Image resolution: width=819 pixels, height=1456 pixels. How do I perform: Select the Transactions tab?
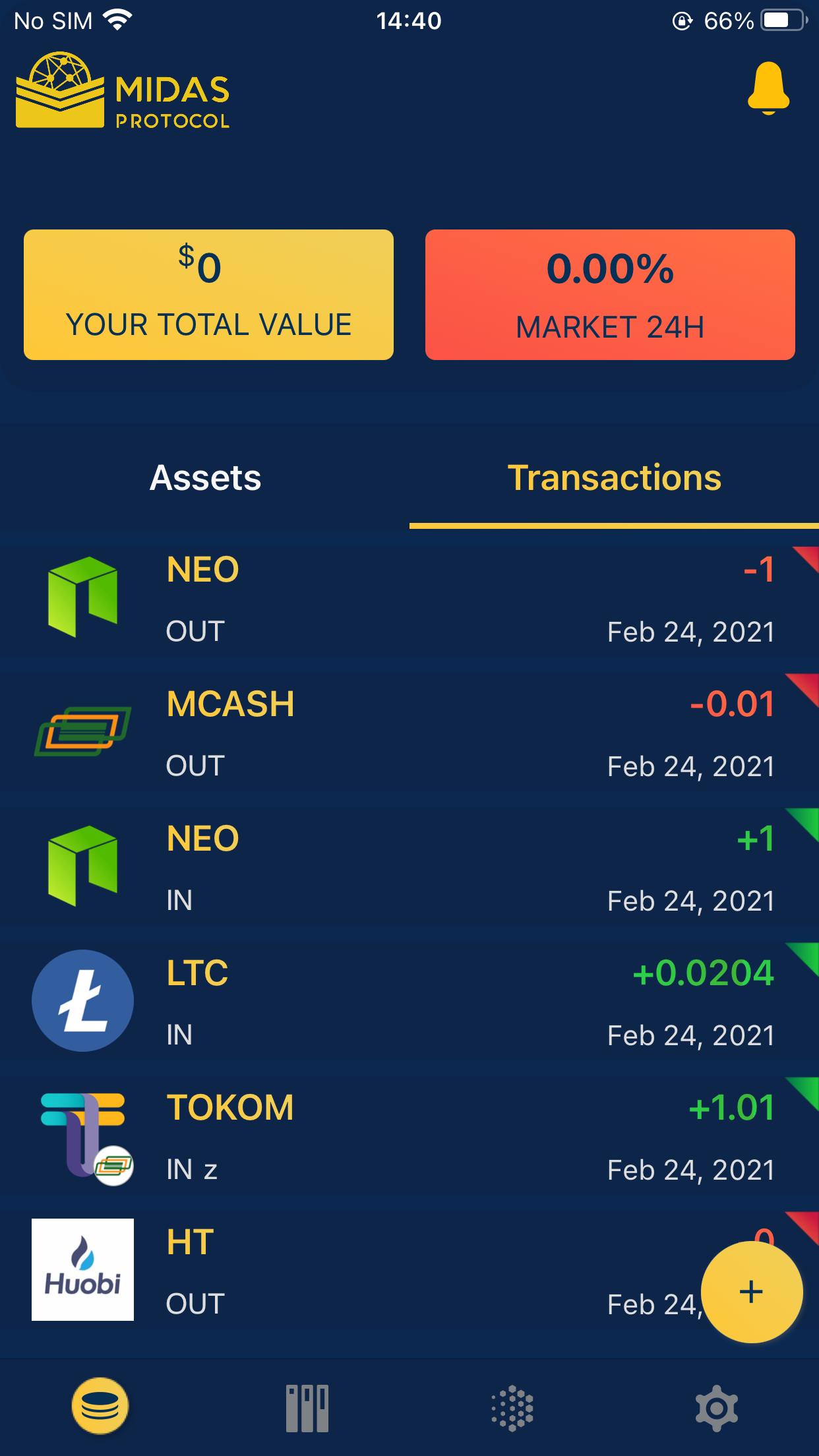point(614,478)
